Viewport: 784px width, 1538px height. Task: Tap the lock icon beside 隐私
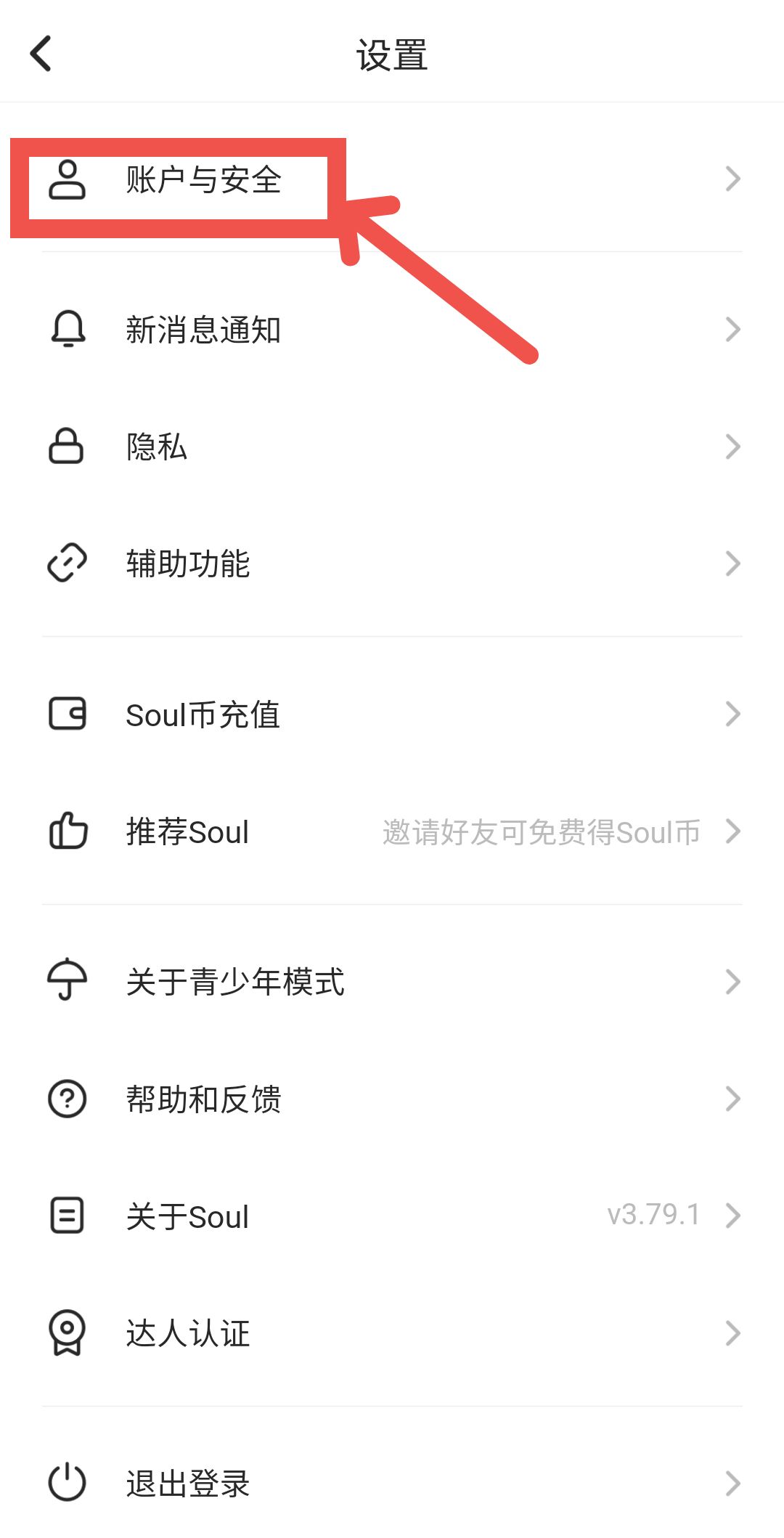point(66,447)
